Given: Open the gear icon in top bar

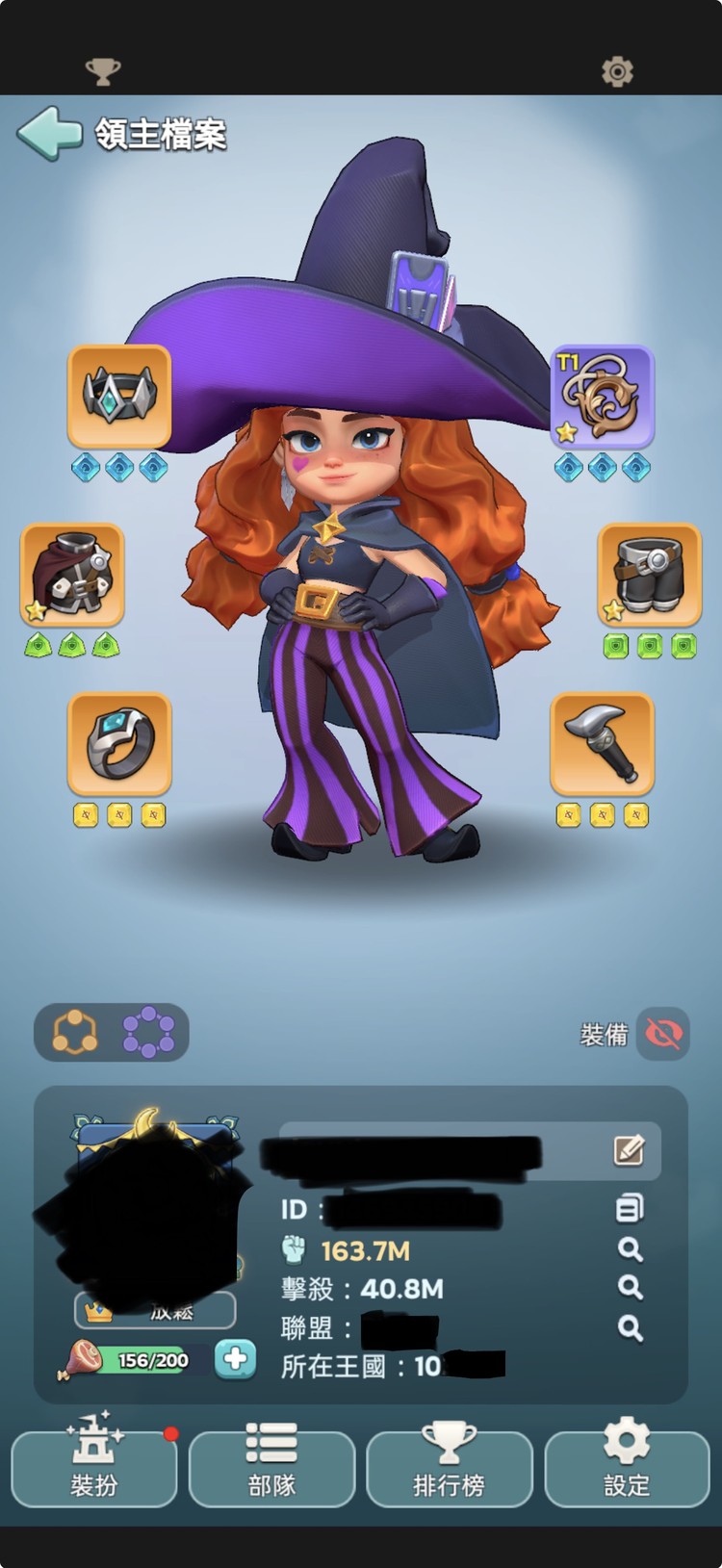Looking at the screenshot, I should pos(617,71).
